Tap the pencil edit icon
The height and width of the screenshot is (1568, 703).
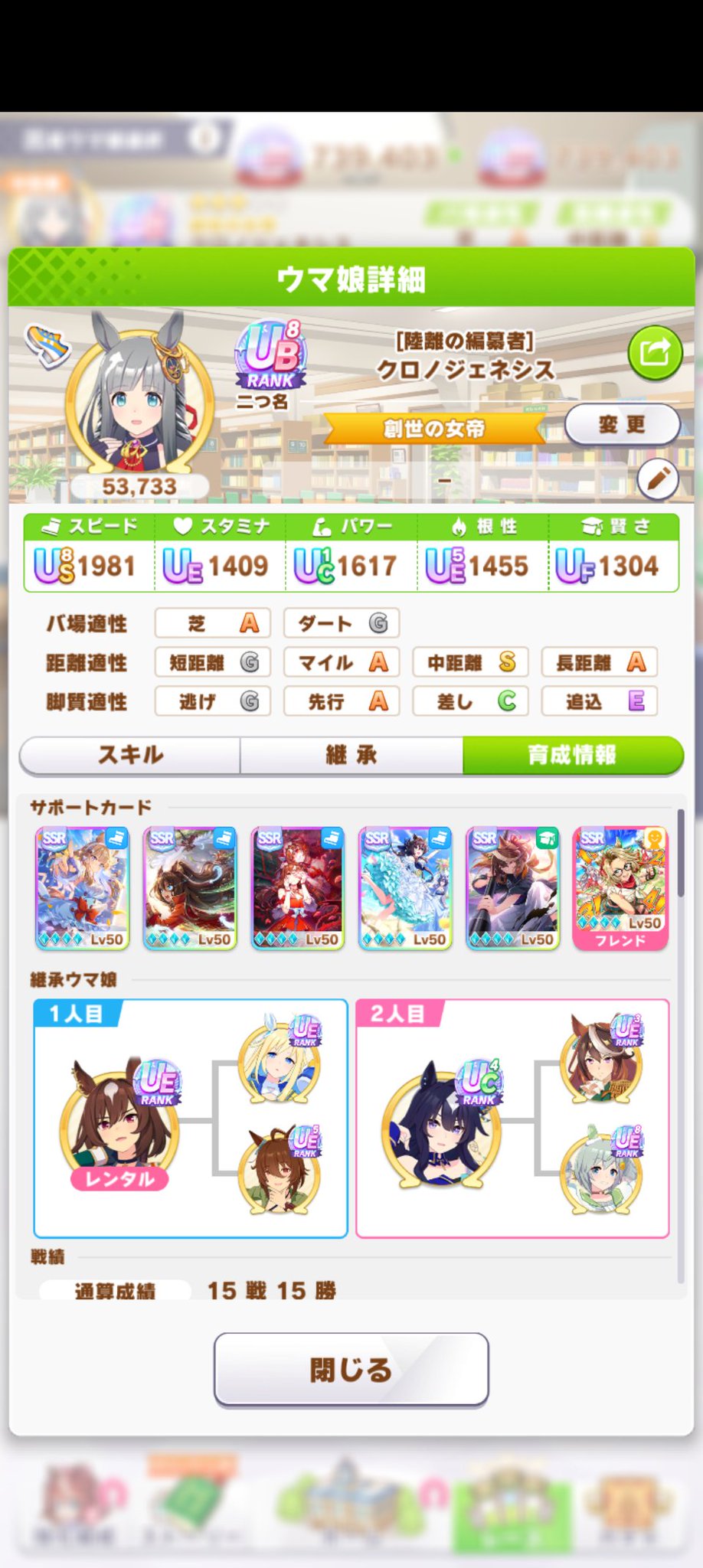click(658, 480)
